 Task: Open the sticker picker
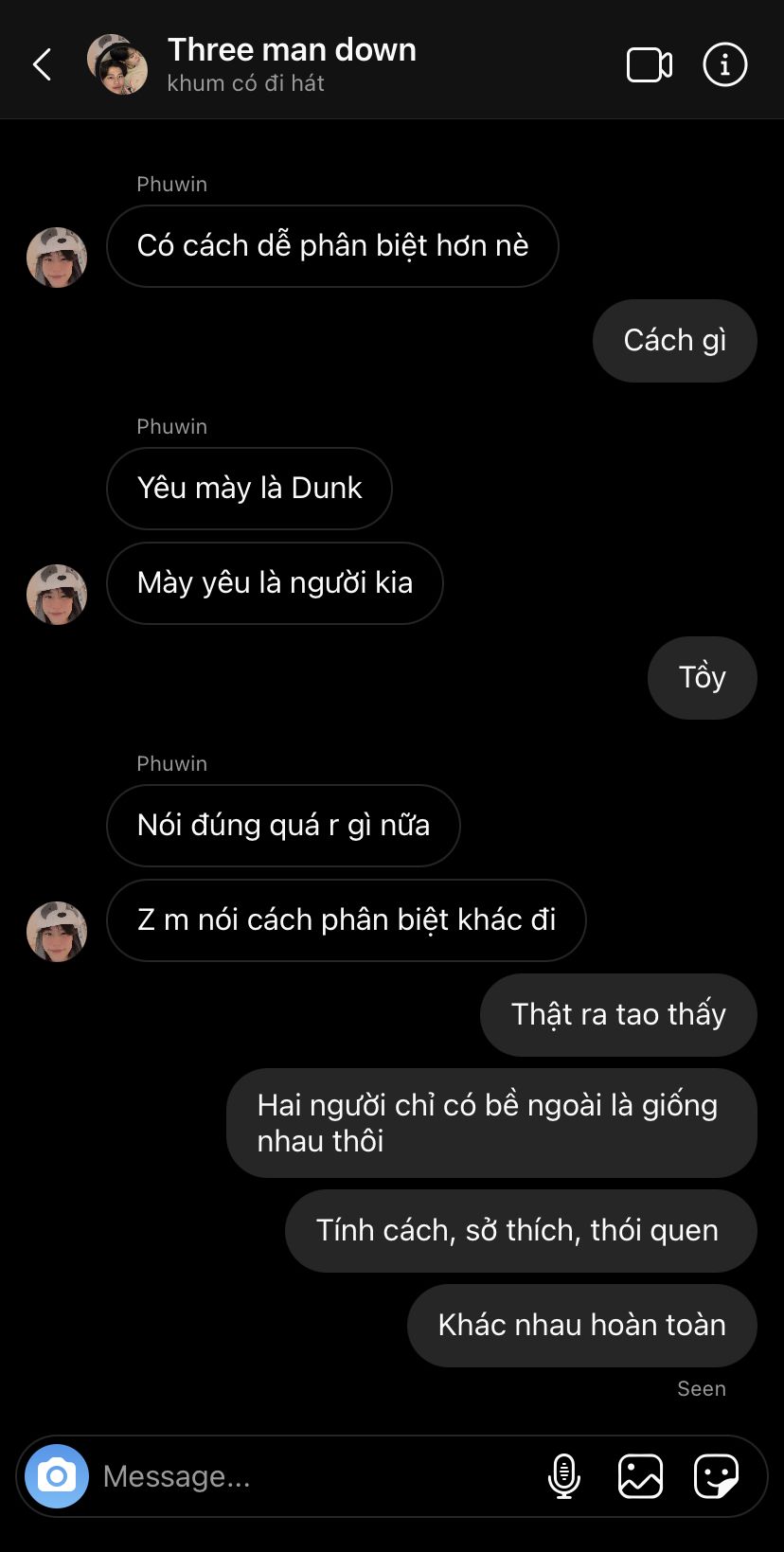tap(716, 1475)
